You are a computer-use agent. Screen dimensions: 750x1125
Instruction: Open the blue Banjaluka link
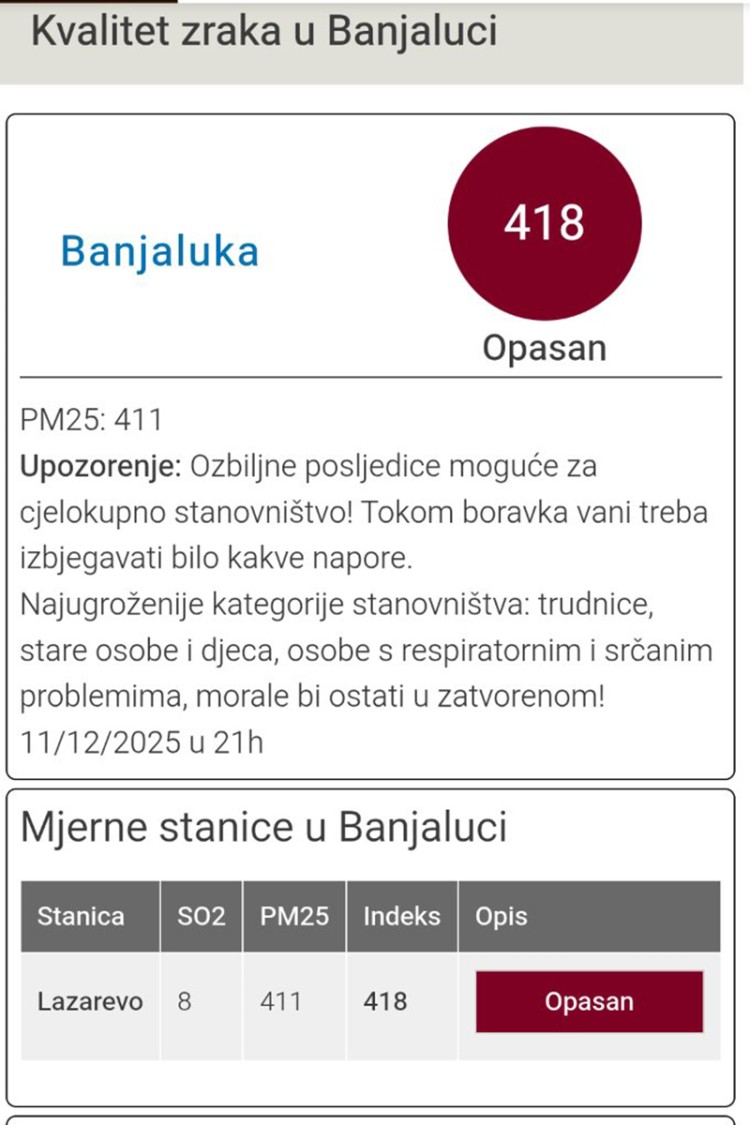[160, 251]
